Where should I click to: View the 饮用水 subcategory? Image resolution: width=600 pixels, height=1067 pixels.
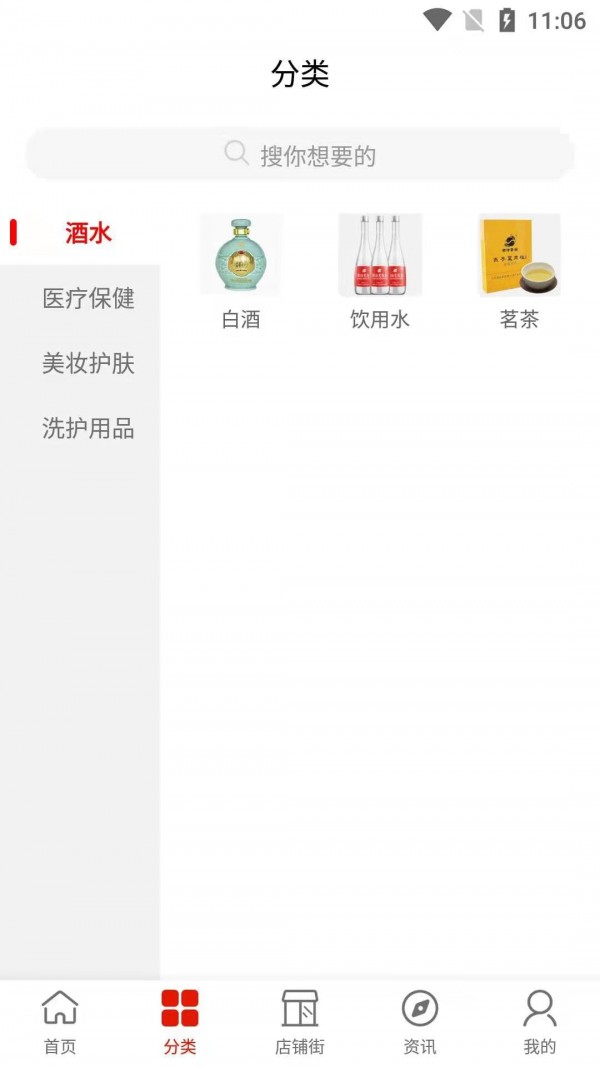pyautogui.click(x=380, y=270)
